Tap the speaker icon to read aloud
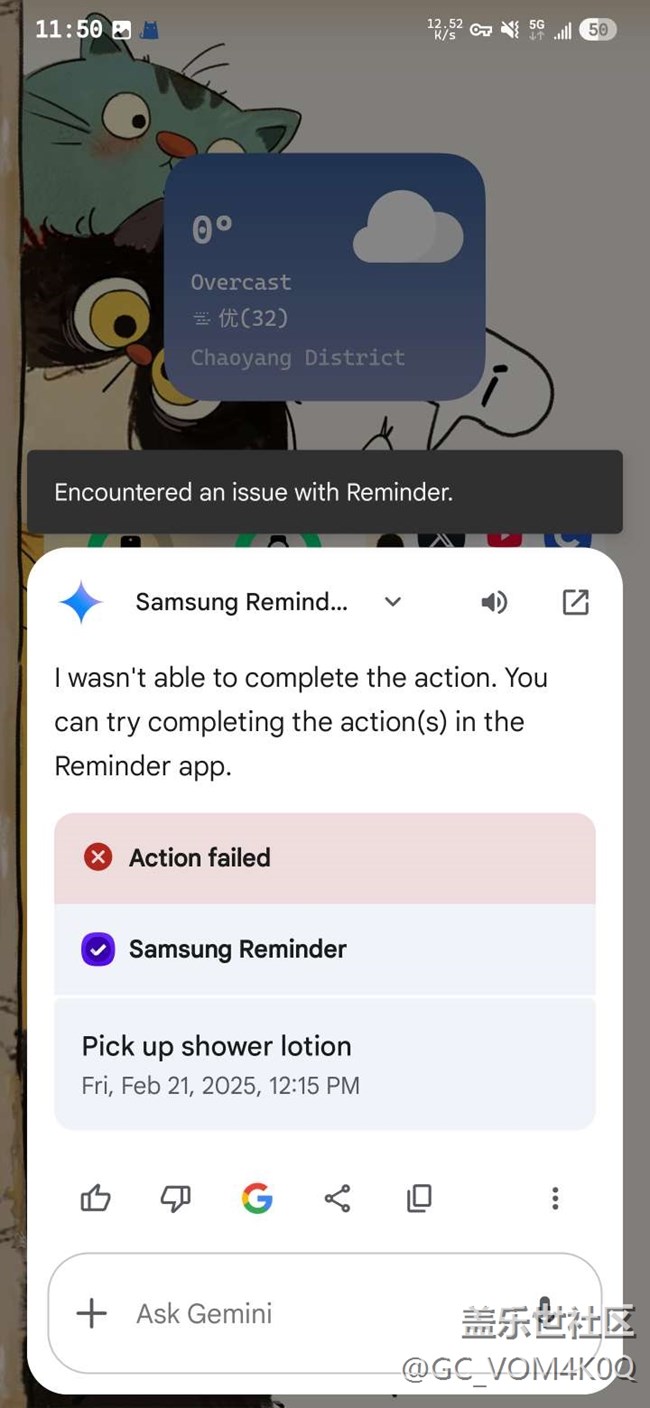Viewport: 650px width, 1408px height. click(x=494, y=602)
